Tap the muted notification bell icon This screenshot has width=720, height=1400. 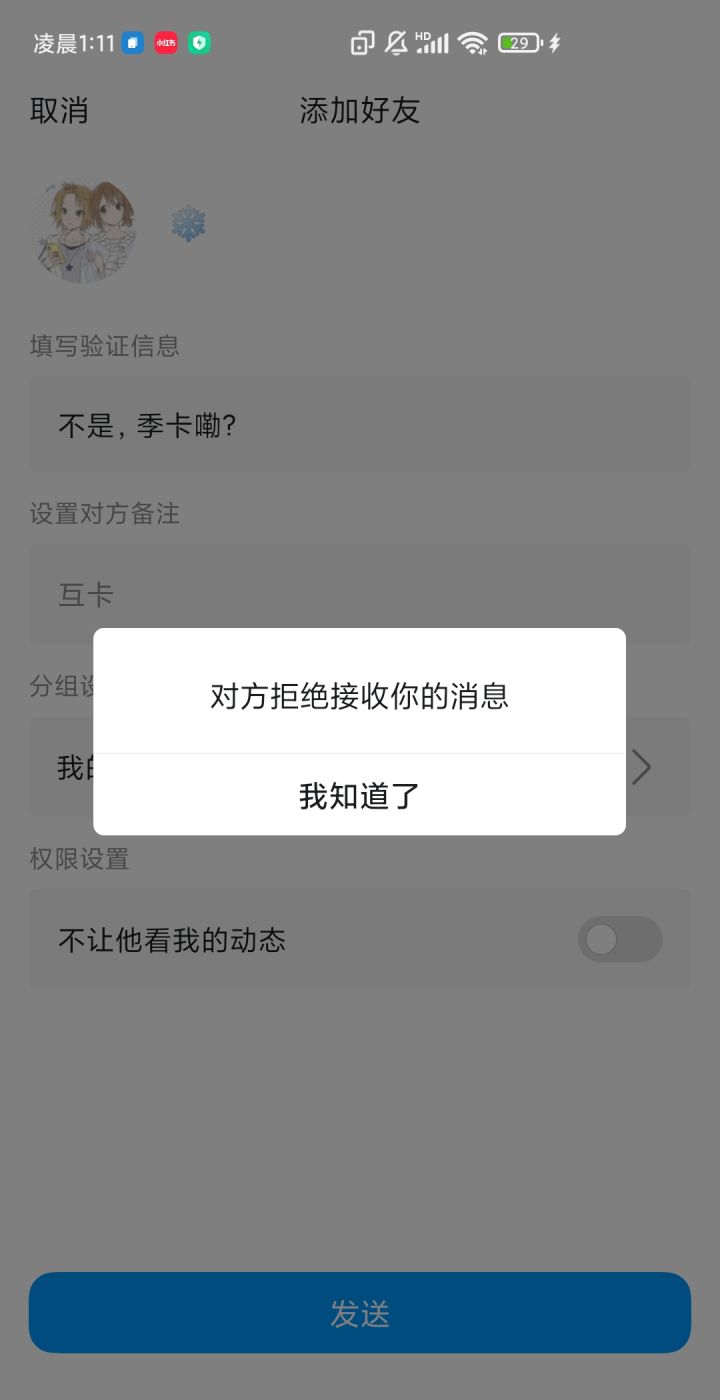(396, 43)
